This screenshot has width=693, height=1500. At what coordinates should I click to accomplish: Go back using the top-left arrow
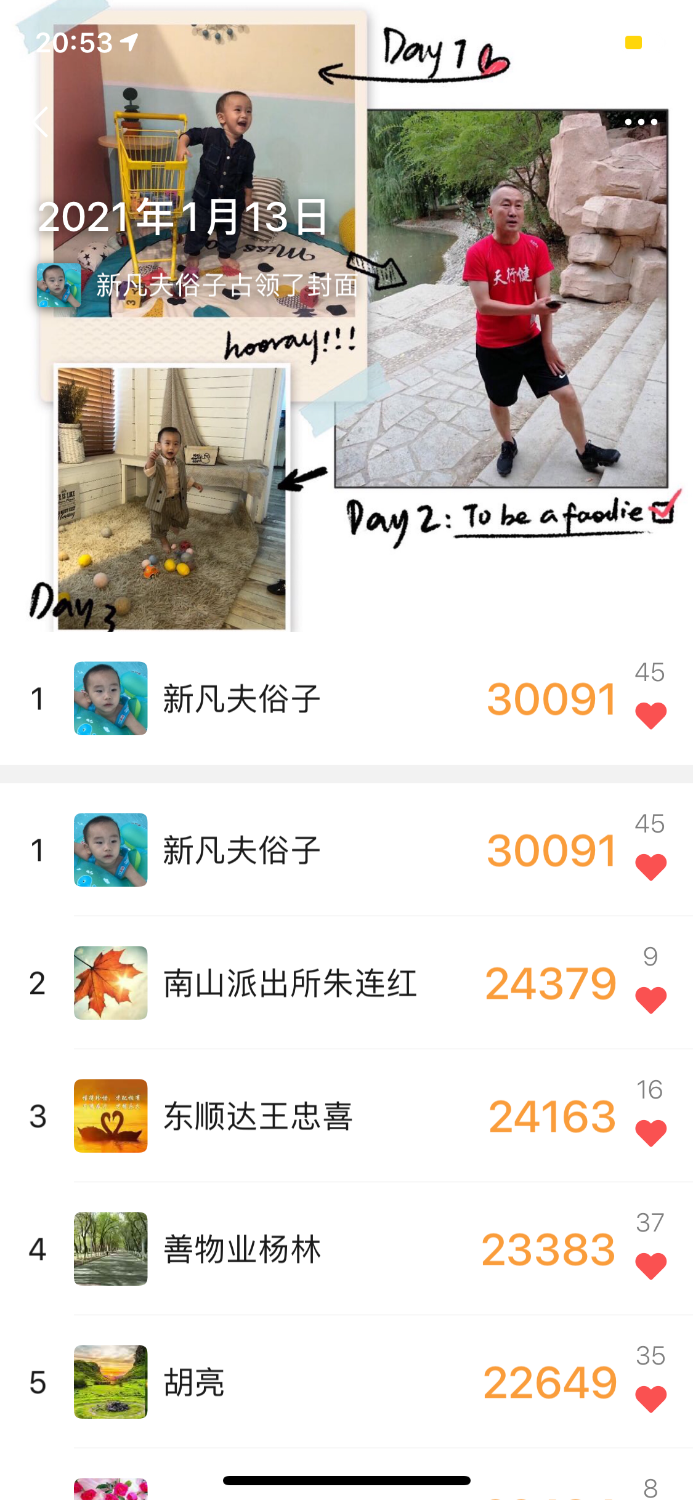click(40, 122)
